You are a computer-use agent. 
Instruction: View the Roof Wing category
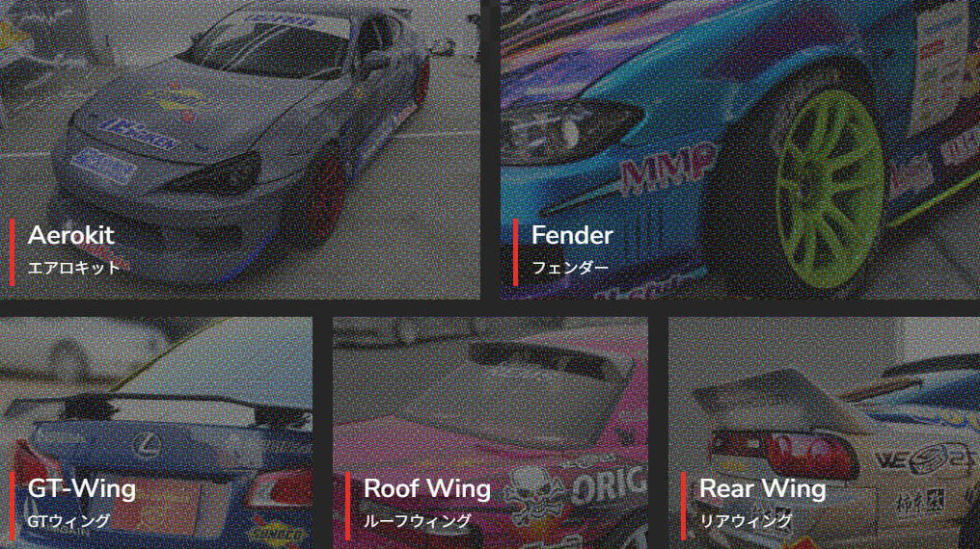(x=490, y=434)
